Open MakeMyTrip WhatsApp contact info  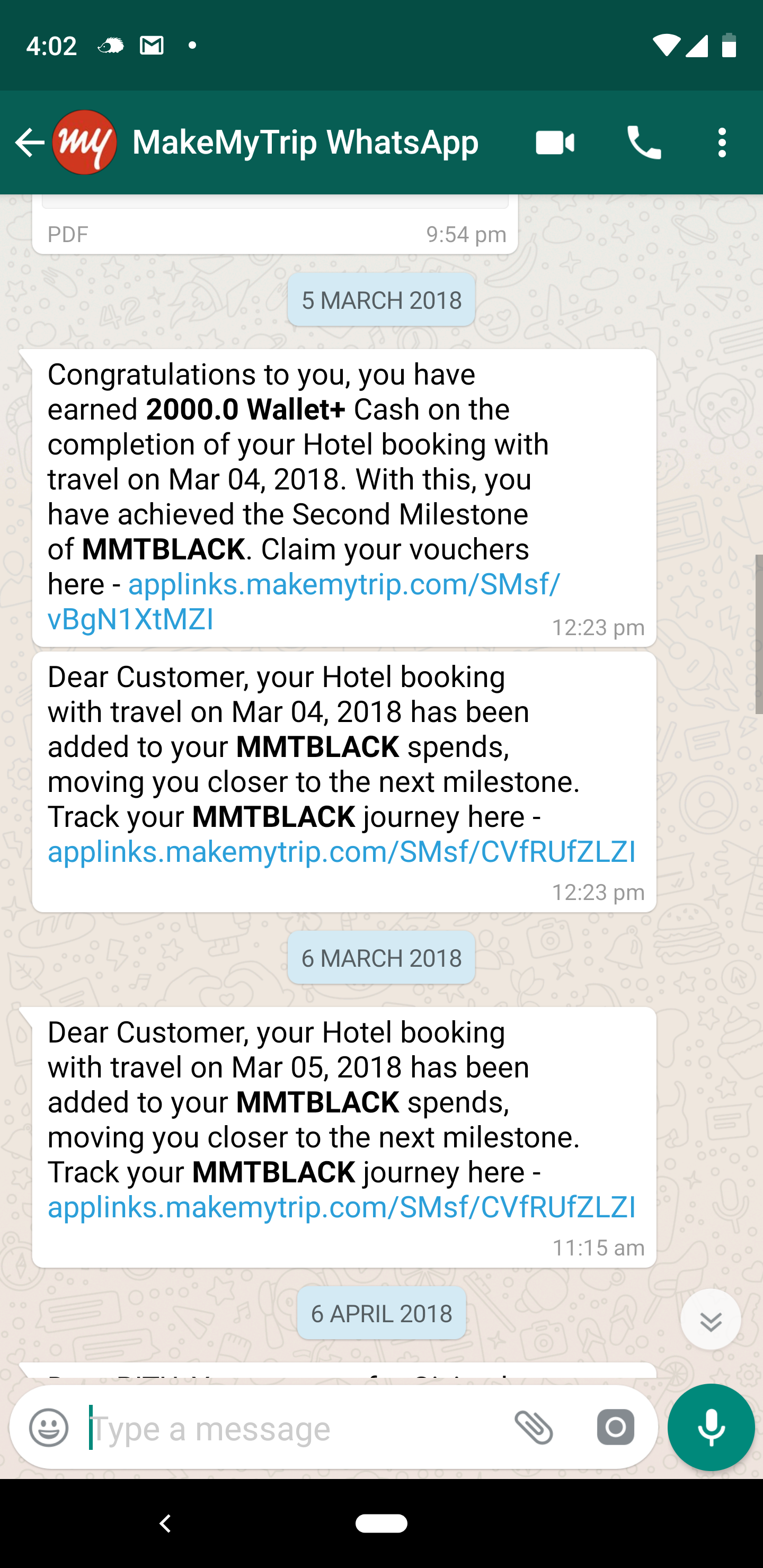(305, 143)
